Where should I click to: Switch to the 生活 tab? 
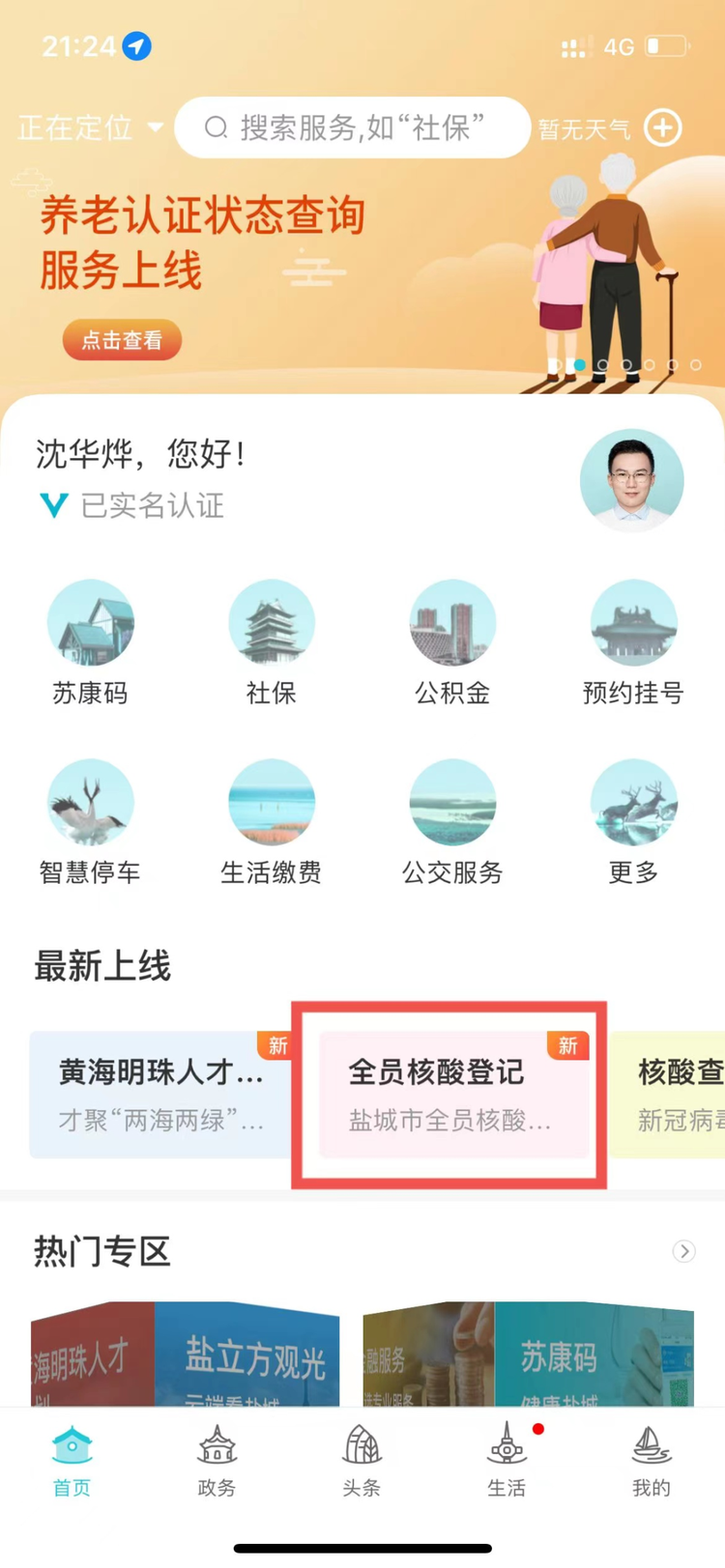507,1461
